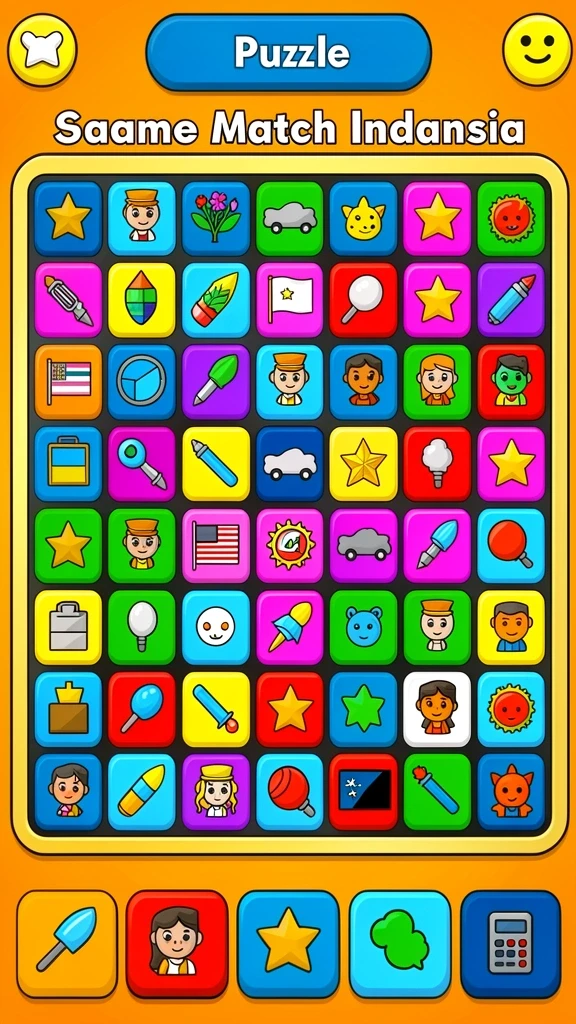
Task: Tap the green blob button
Action: (400, 942)
